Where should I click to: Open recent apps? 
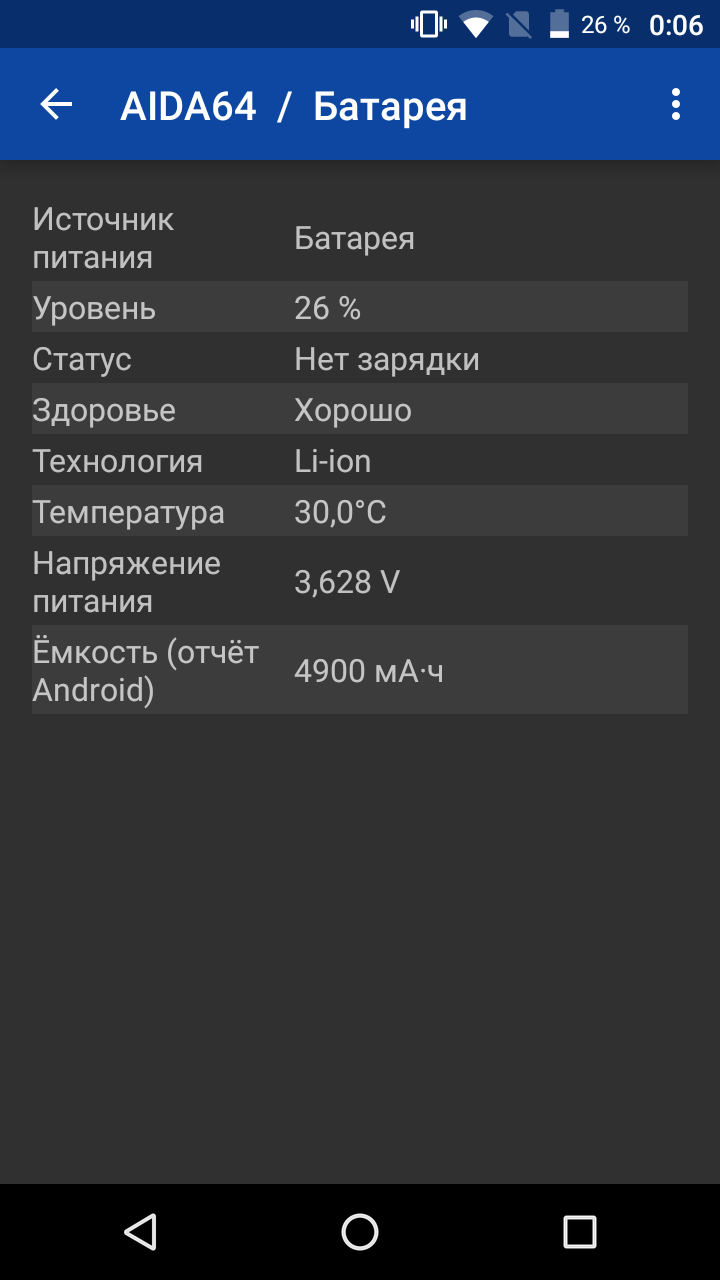(580, 1231)
